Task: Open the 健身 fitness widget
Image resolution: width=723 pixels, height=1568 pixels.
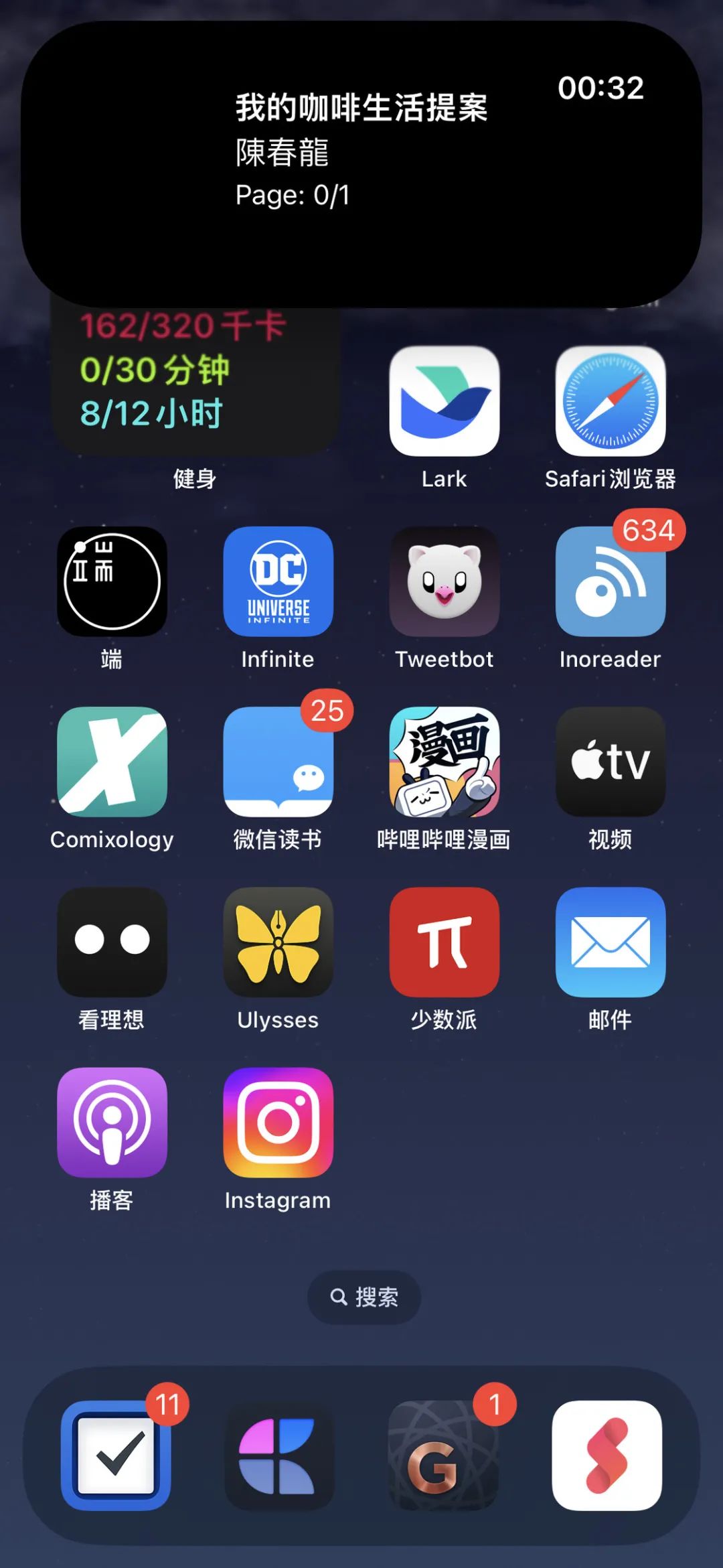Action: (x=194, y=382)
